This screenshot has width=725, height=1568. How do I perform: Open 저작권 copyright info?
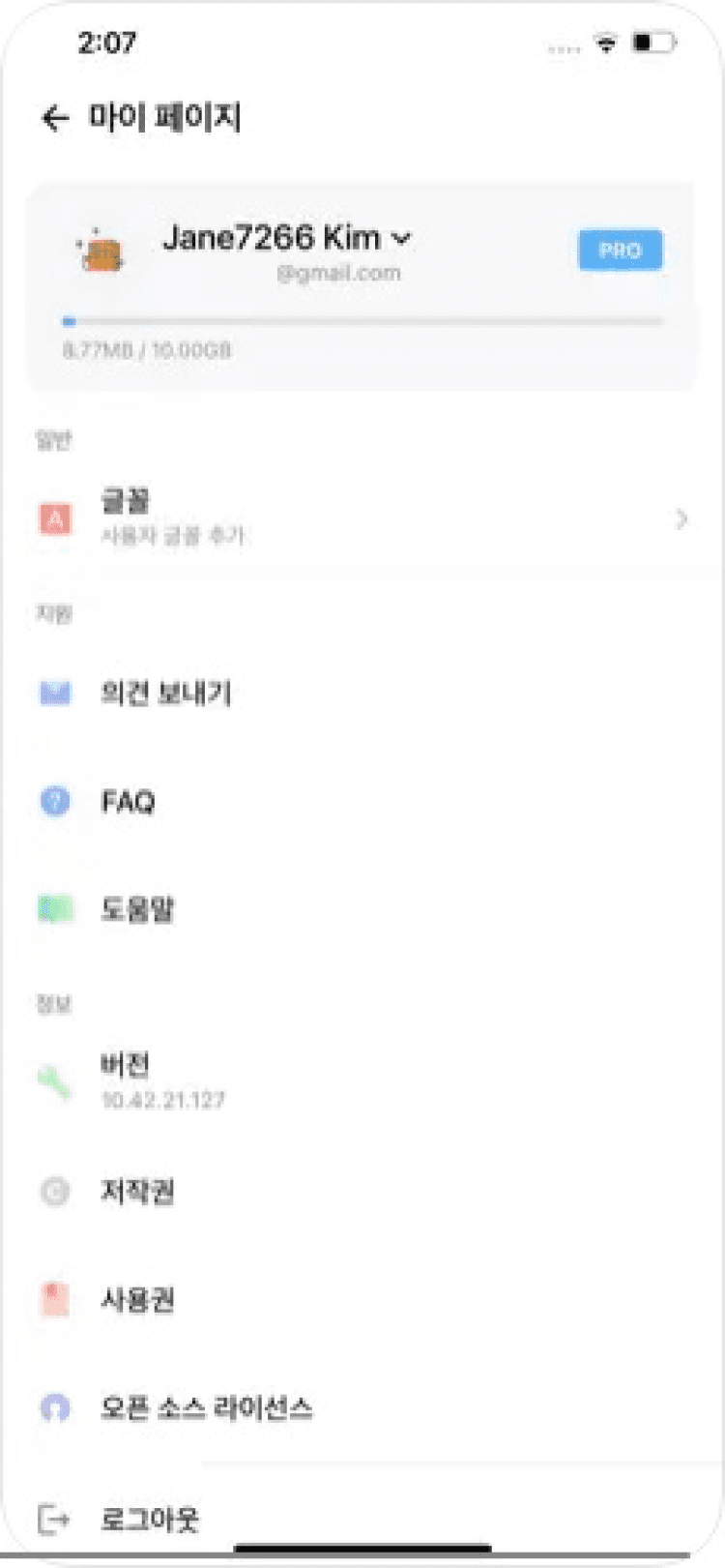point(137,1192)
